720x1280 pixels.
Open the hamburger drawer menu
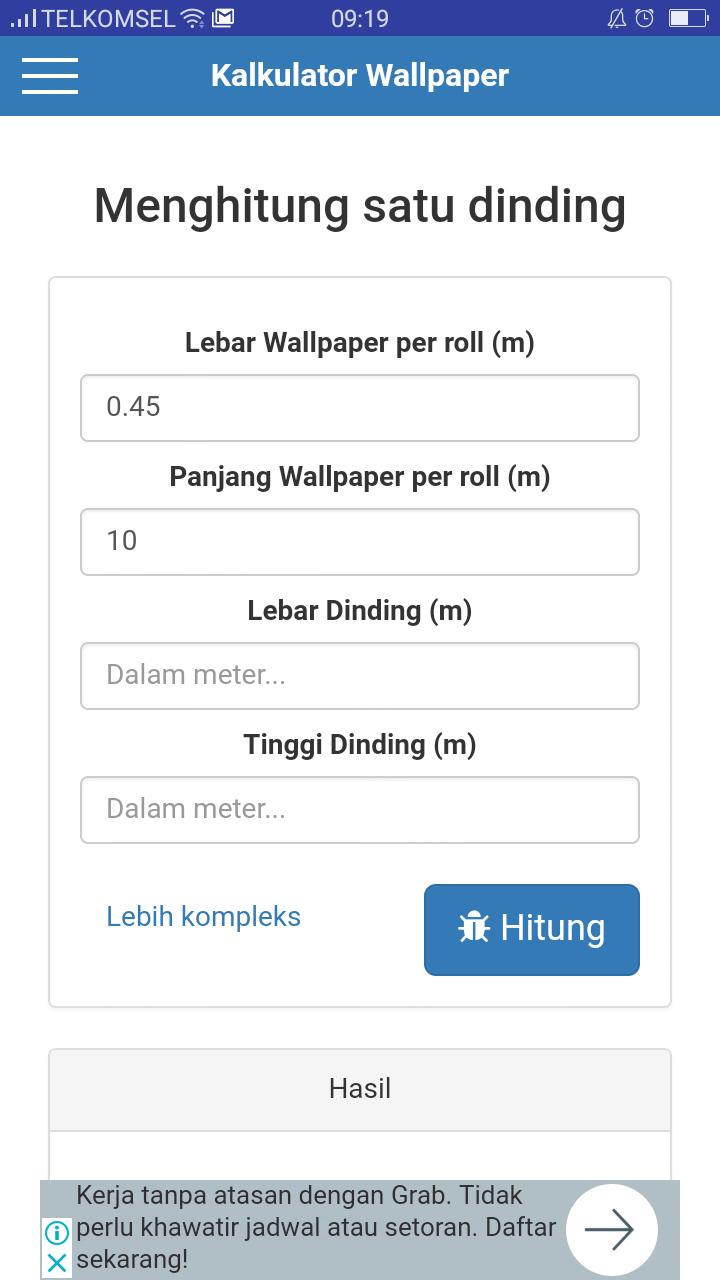[x=50, y=76]
